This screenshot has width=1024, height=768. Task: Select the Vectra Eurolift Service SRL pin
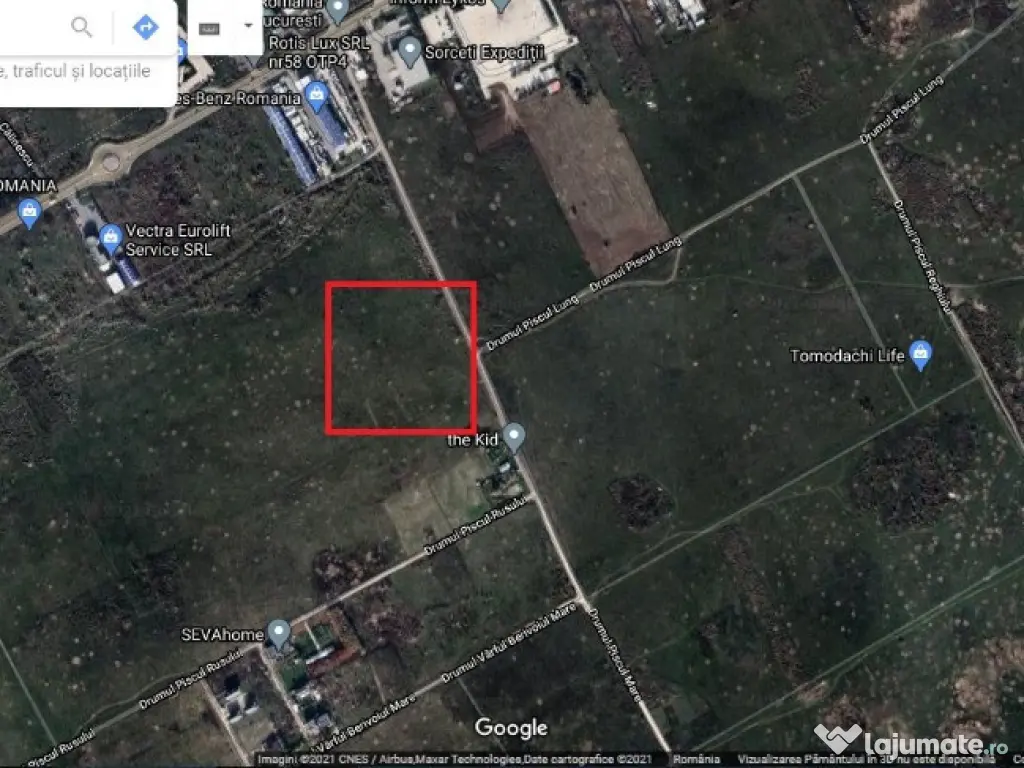[x=110, y=237]
